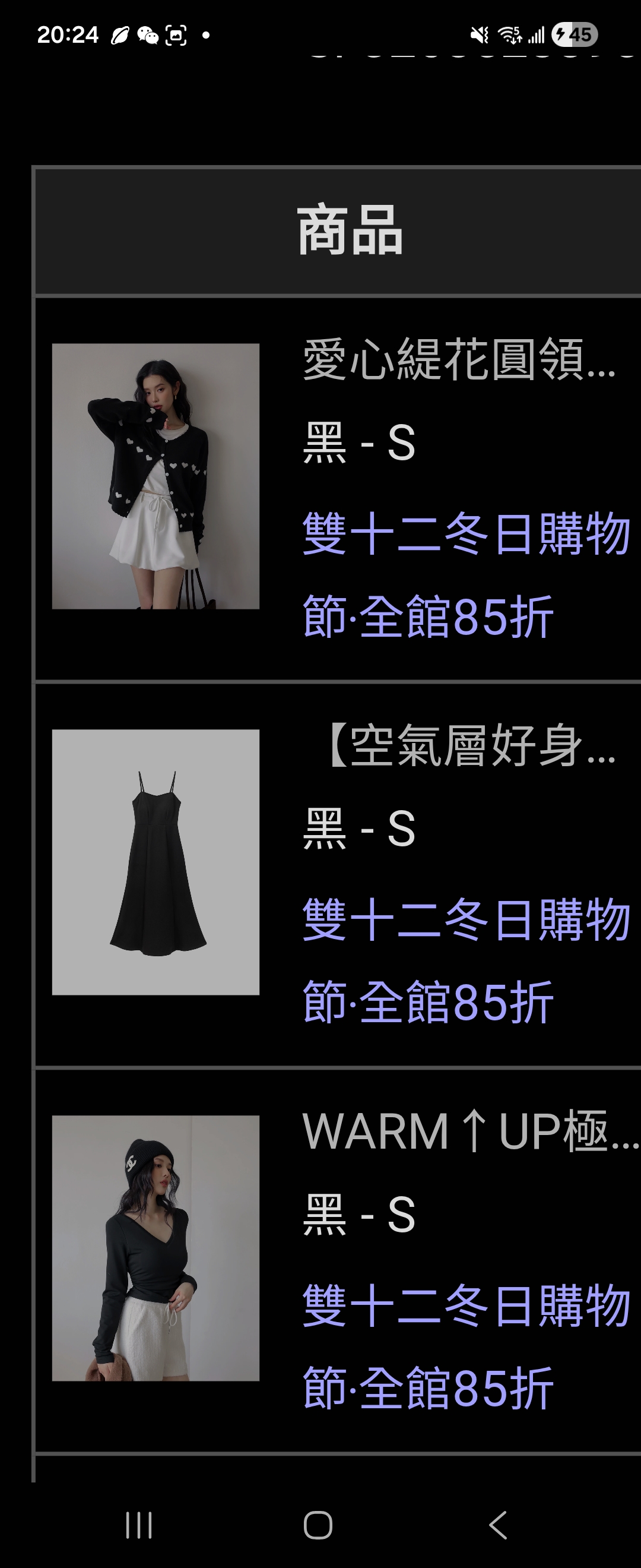This screenshot has width=641, height=1568.
Task: Open 雙十二冬日購物節 promo link under 愛心緹花圓領
Action: (x=465, y=534)
